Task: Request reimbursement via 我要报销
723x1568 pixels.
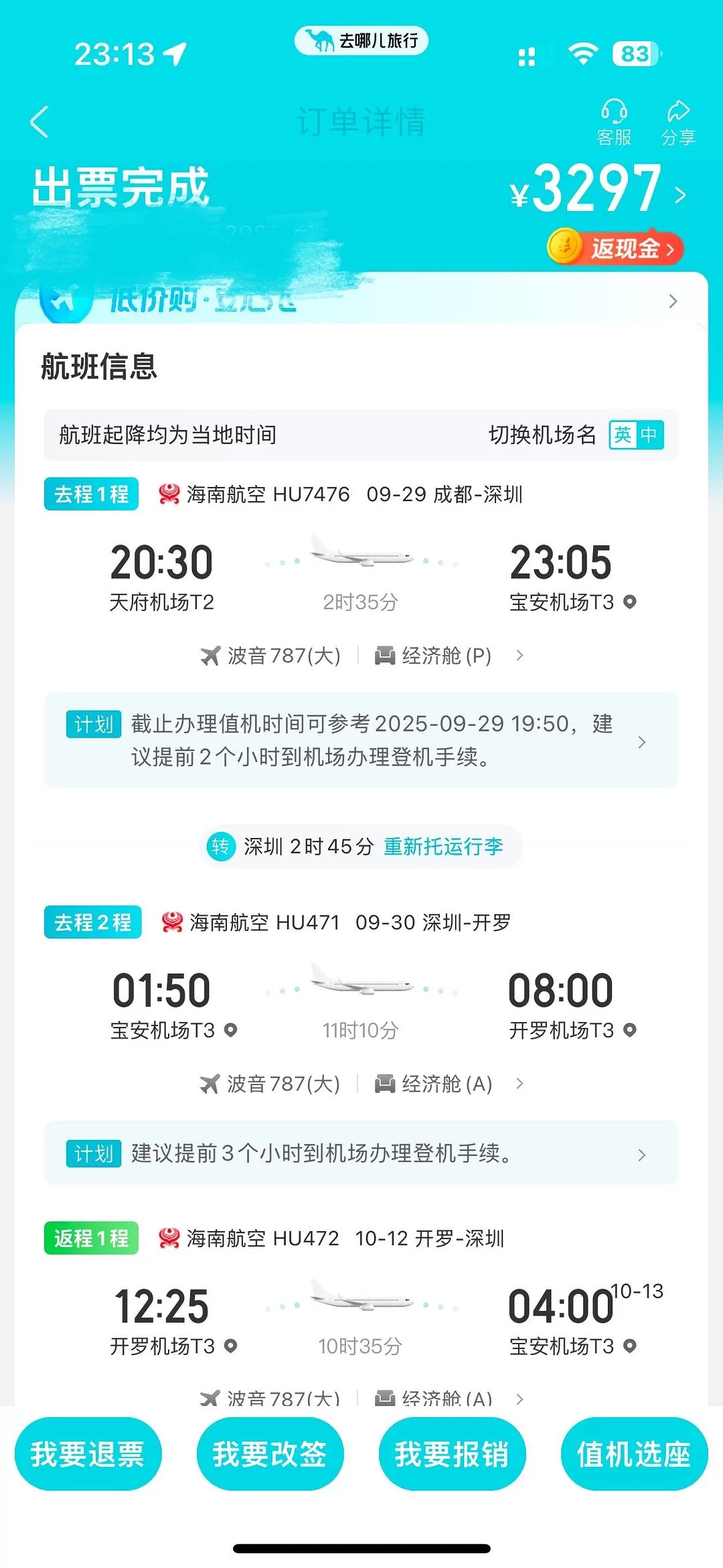Action: point(452,1455)
